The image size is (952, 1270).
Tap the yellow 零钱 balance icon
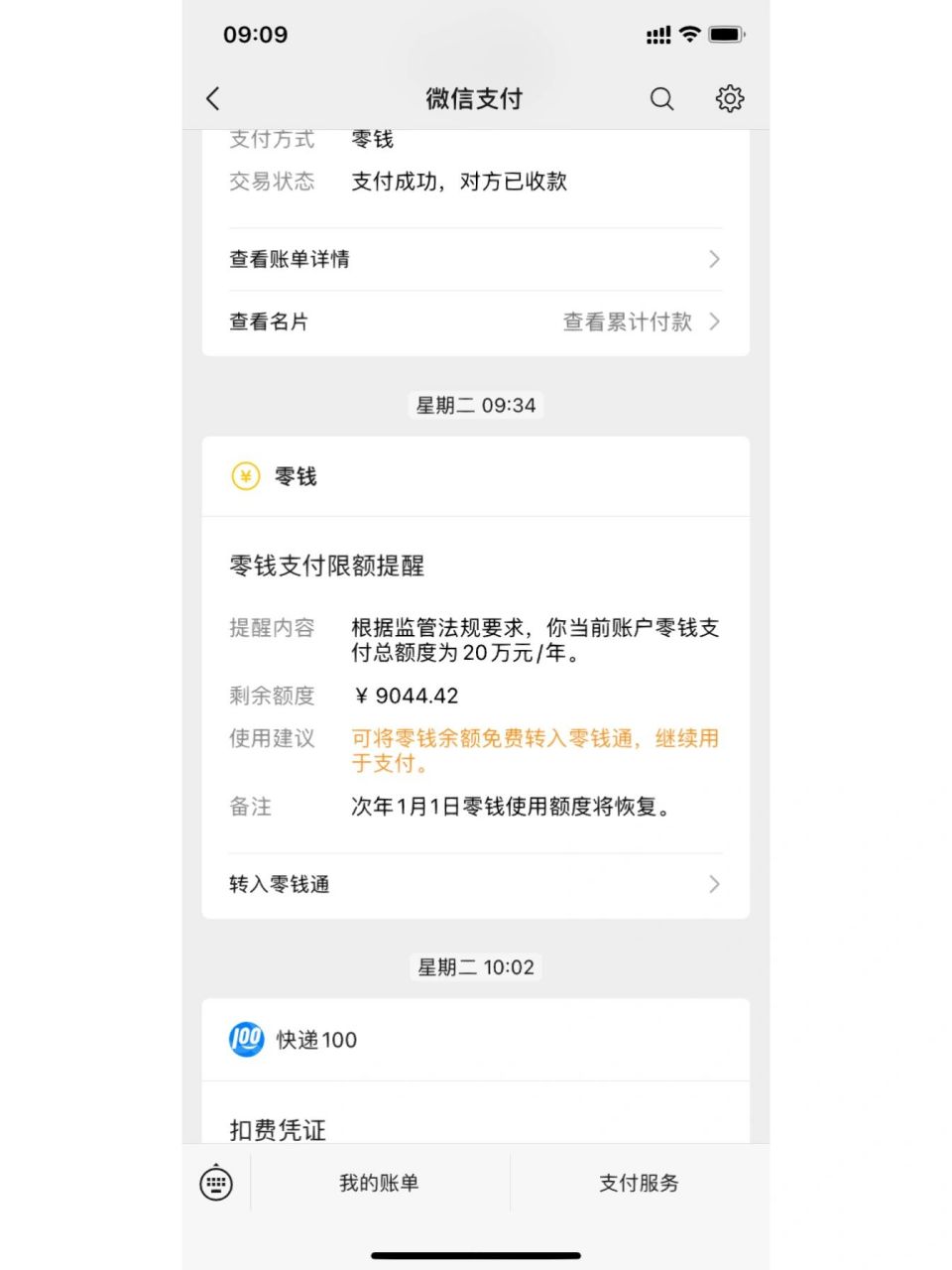pyautogui.click(x=246, y=476)
